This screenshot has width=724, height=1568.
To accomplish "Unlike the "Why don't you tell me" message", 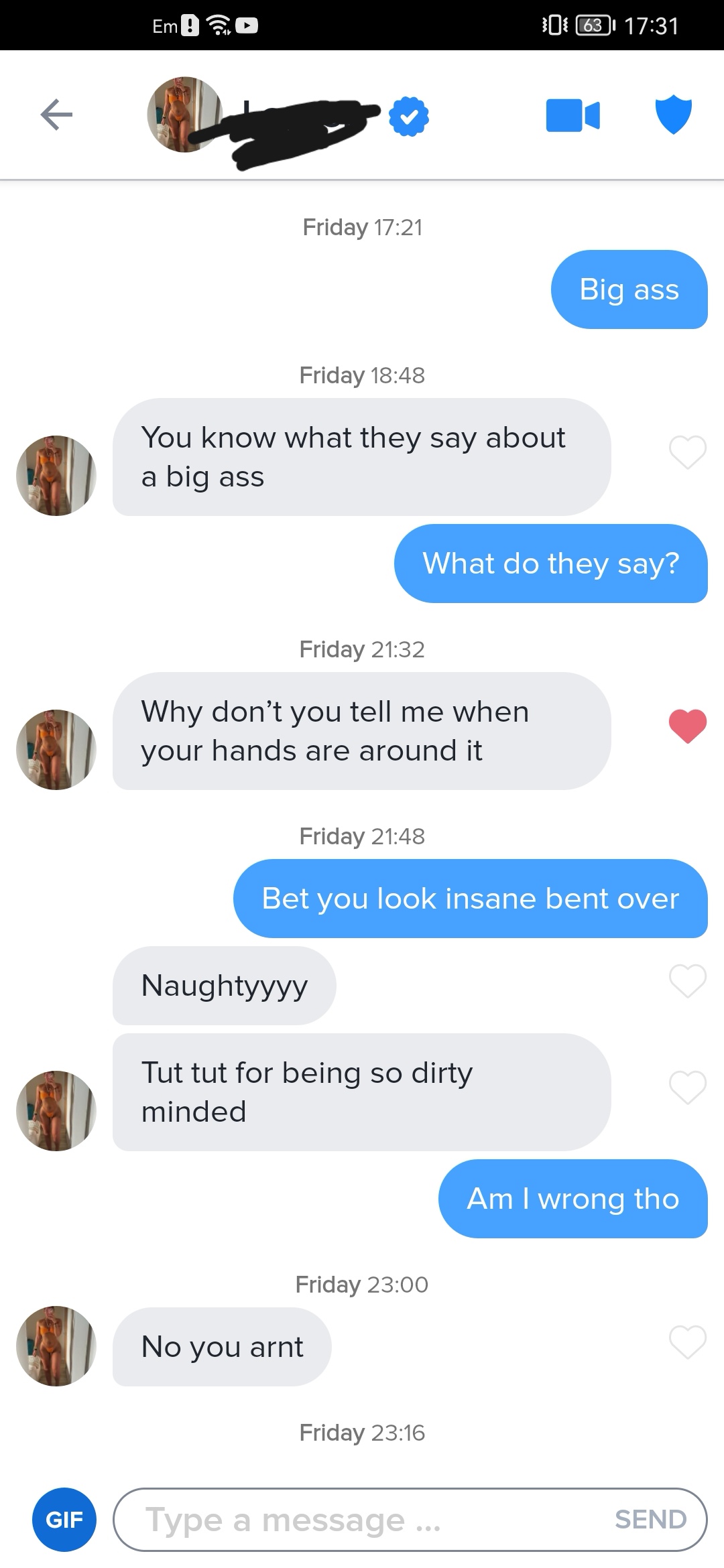I will pyautogui.click(x=688, y=726).
